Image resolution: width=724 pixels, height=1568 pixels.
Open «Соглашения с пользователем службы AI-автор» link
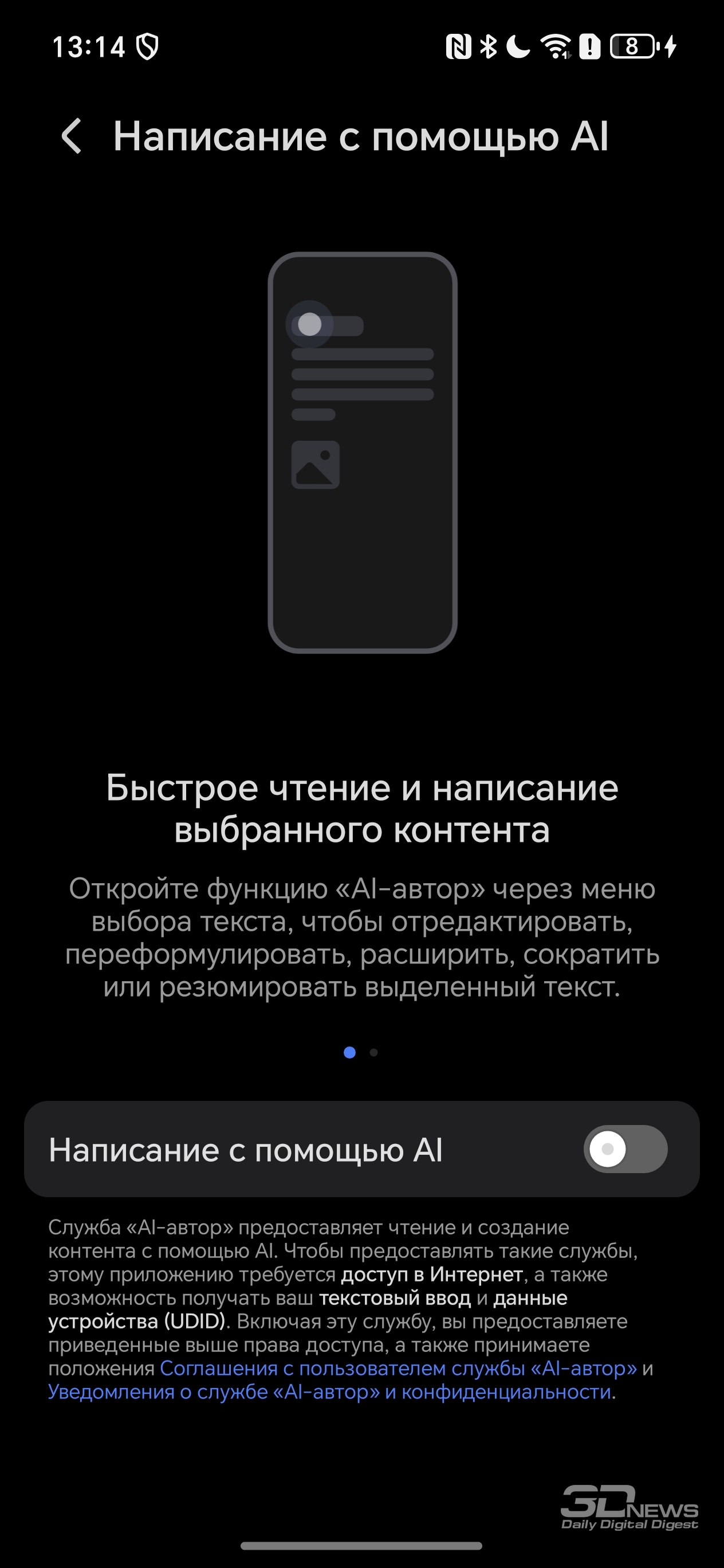click(x=399, y=1369)
